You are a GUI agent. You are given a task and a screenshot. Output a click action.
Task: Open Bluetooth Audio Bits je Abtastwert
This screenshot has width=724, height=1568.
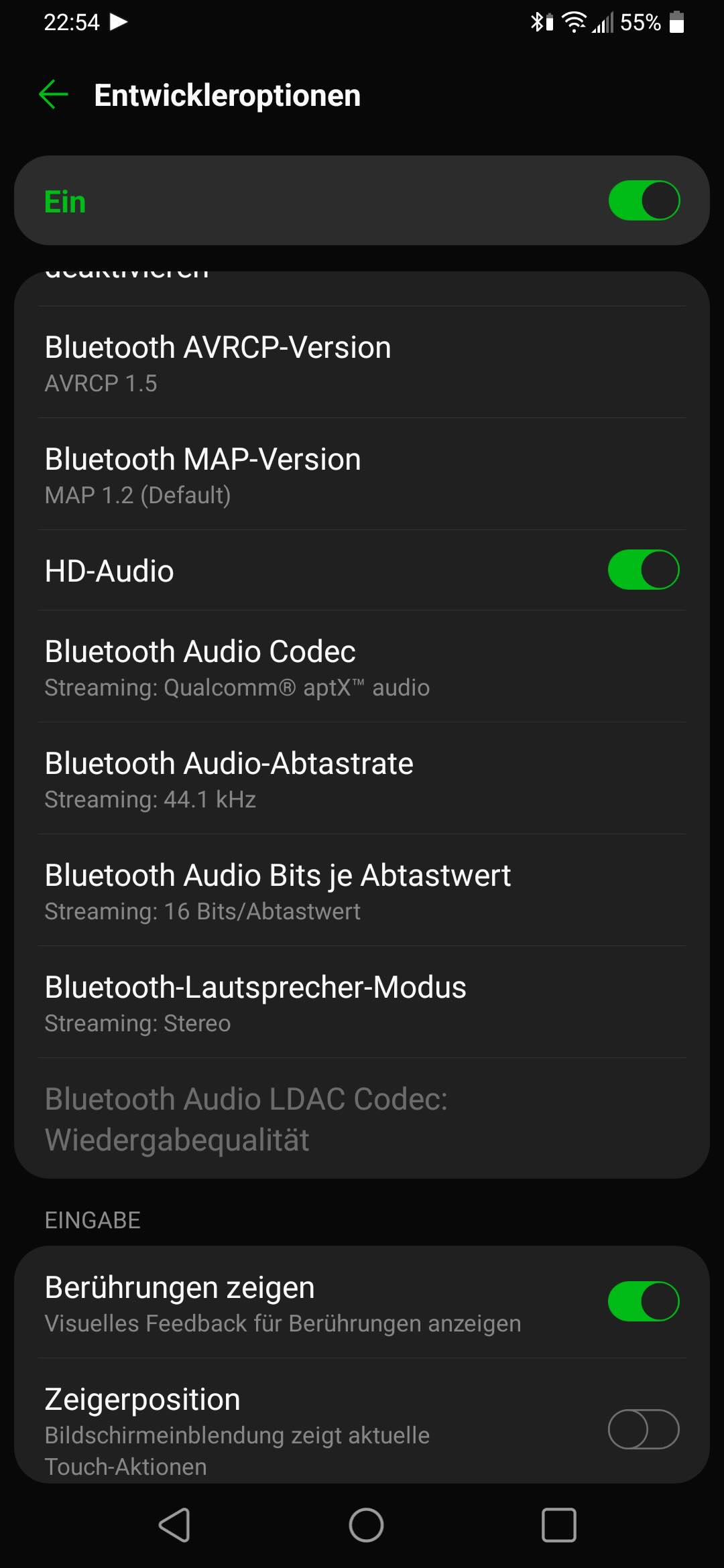click(362, 891)
